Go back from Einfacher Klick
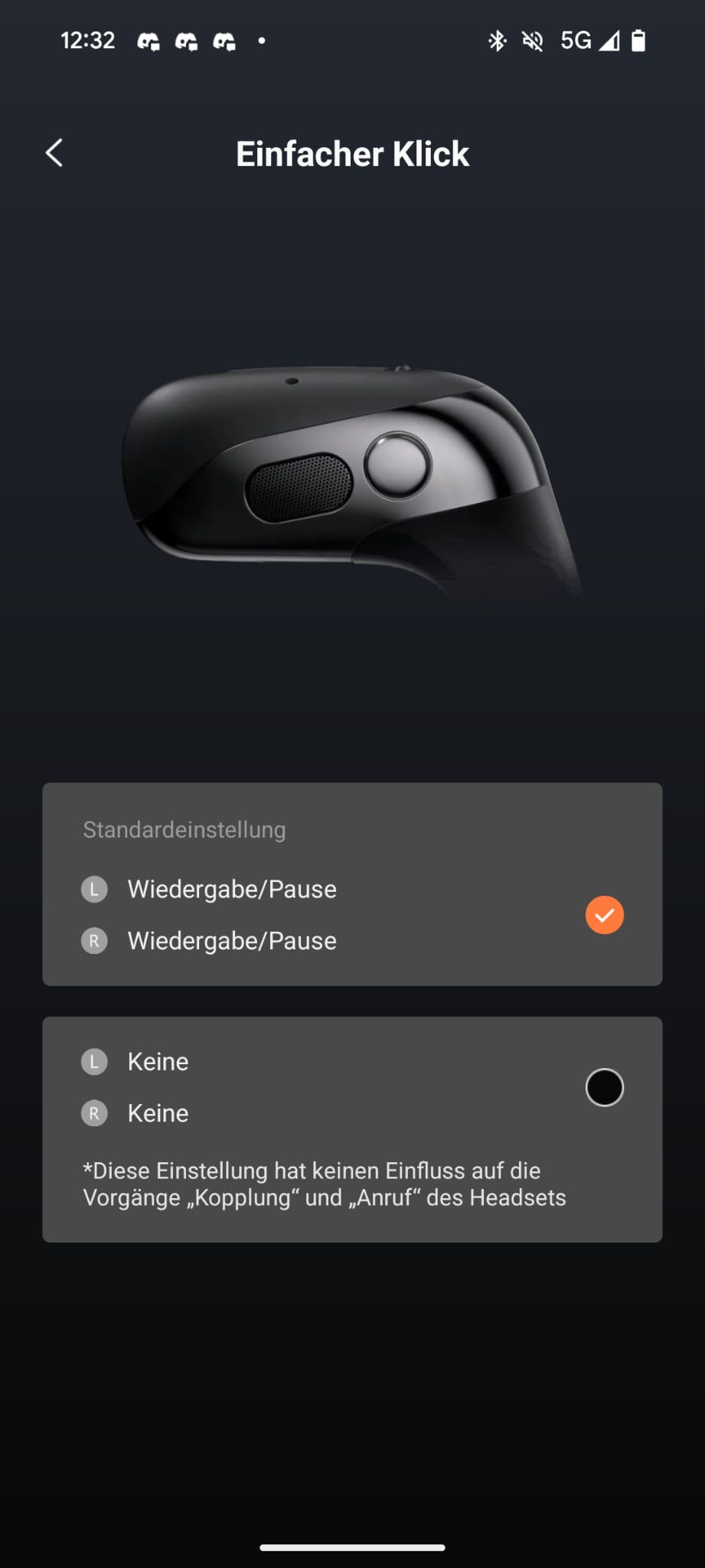The width and height of the screenshot is (705, 1568). (x=54, y=153)
